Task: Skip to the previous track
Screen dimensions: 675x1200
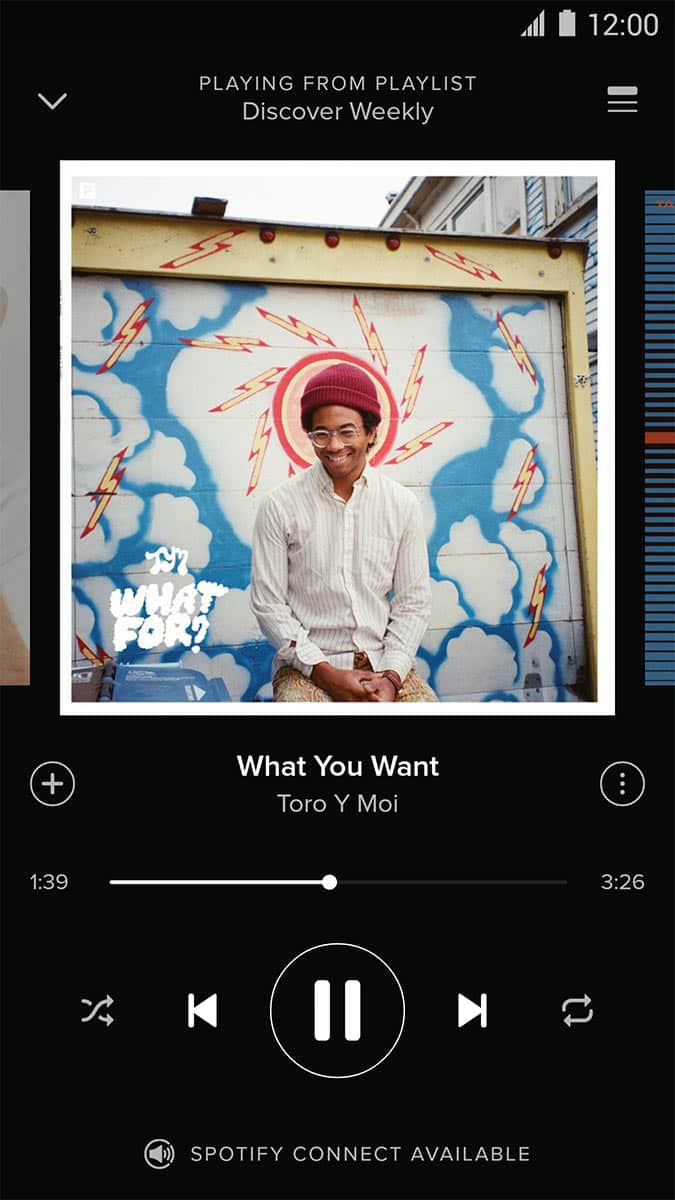Action: [203, 1010]
